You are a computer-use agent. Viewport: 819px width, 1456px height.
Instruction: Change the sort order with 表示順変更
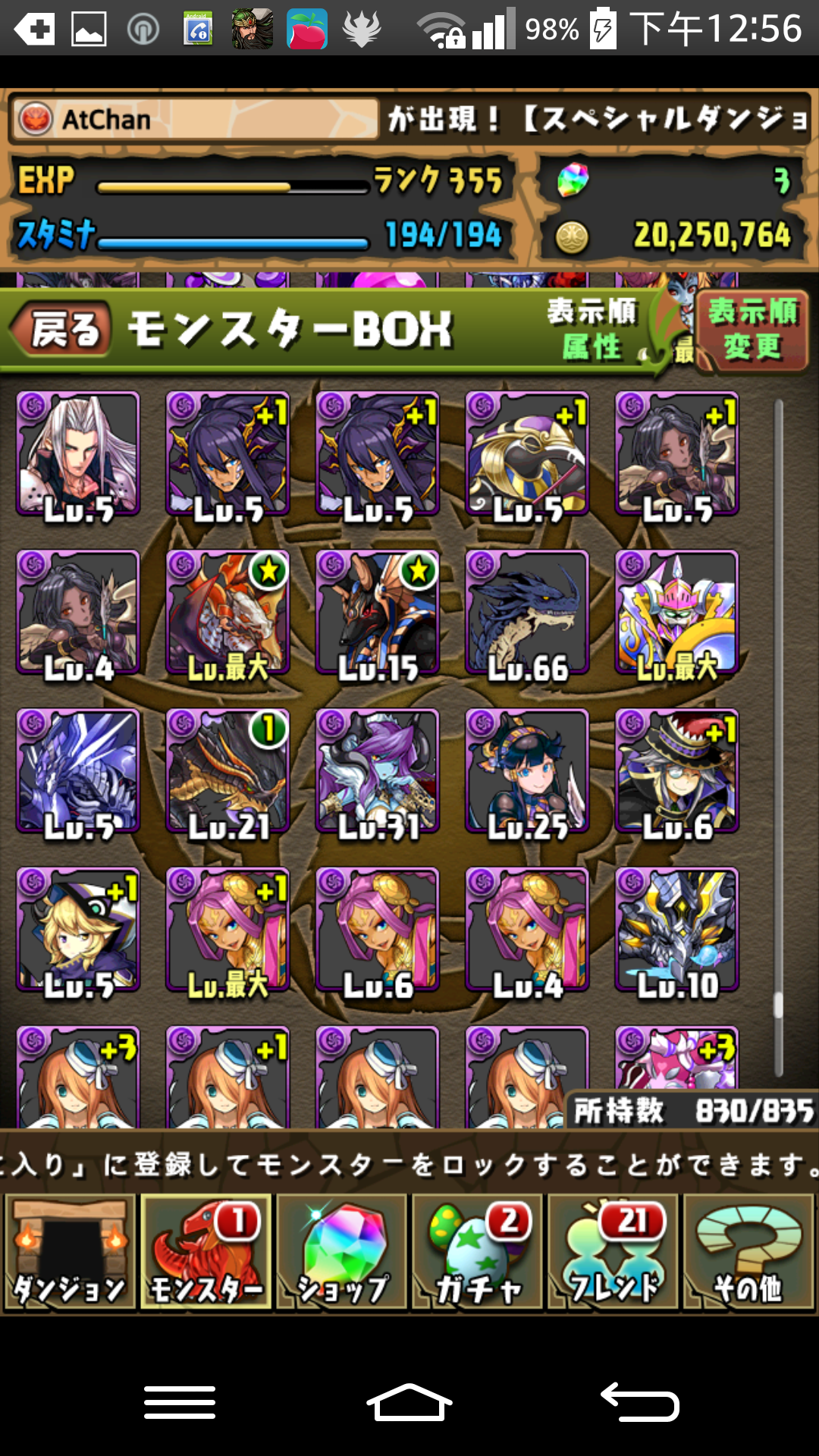[x=752, y=330]
